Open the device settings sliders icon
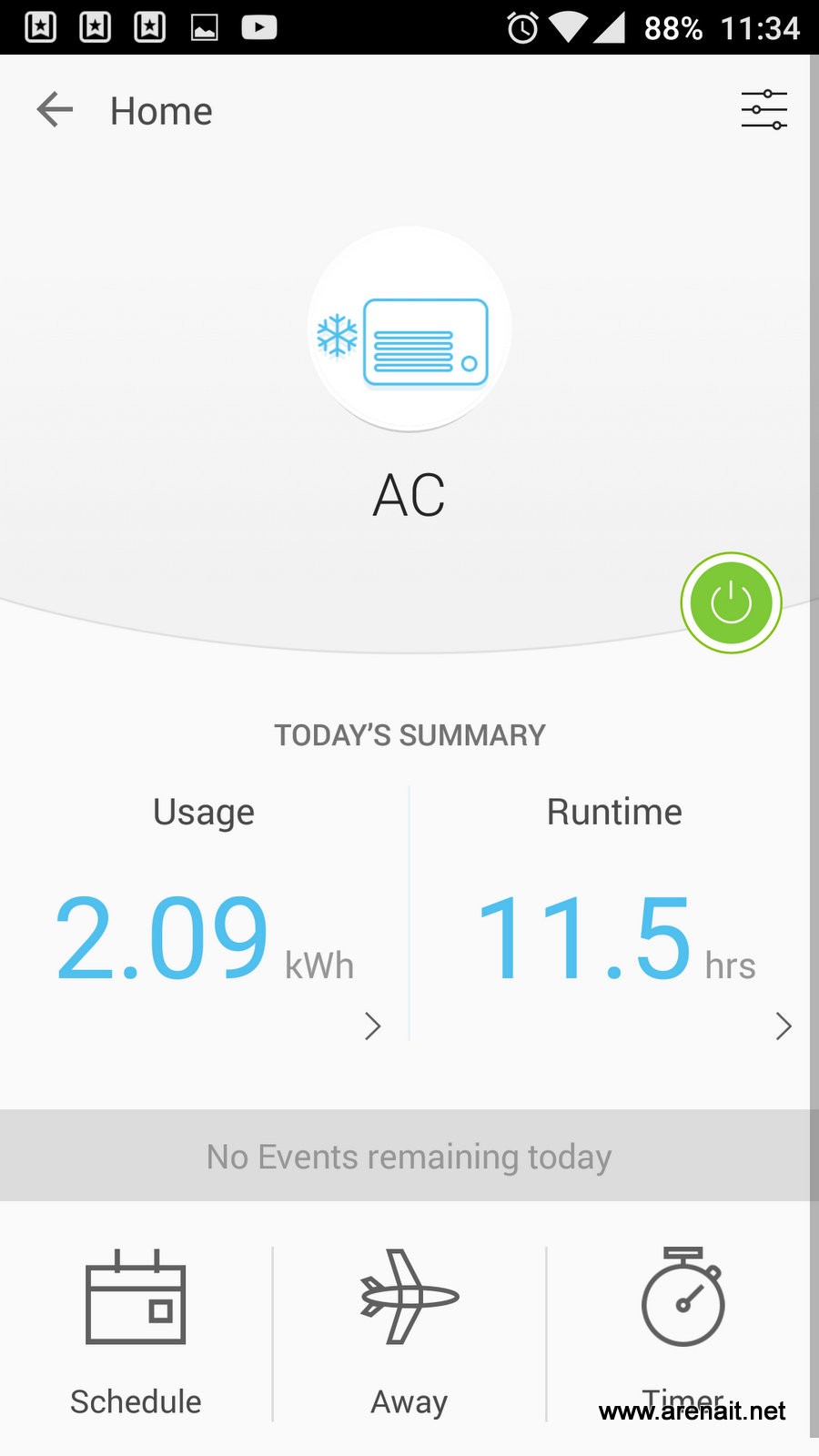819x1456 pixels. [763, 110]
